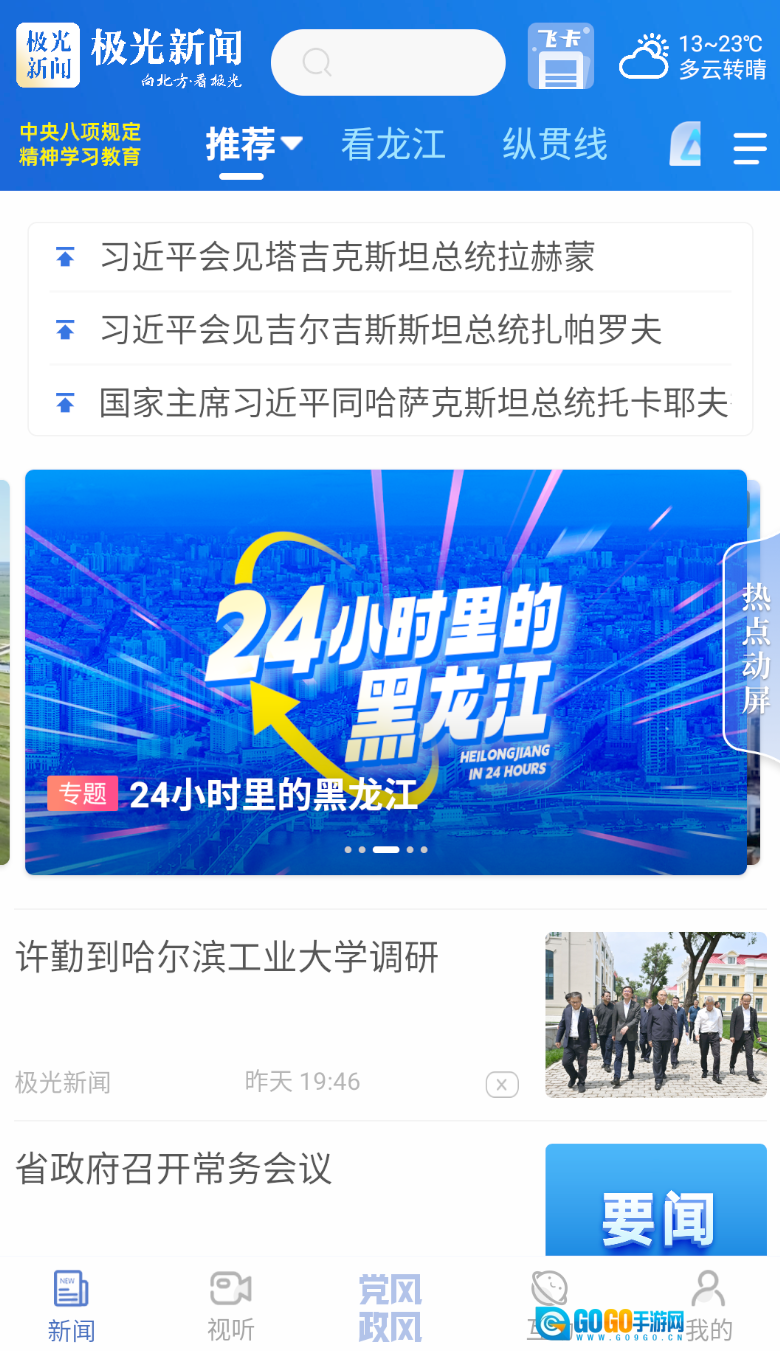Select the 新闻 bottom tab
The image size is (780, 1351).
(71, 1305)
